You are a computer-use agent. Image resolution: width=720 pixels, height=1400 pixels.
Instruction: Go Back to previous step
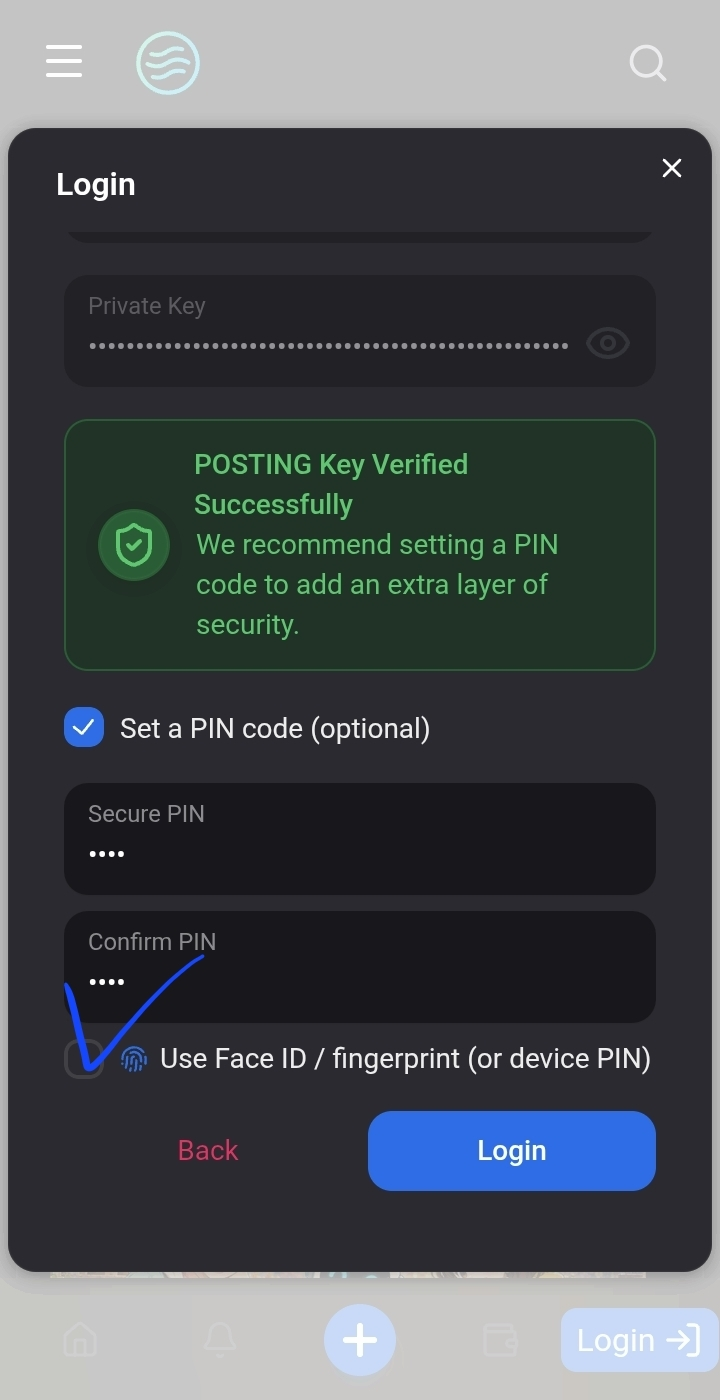click(208, 1150)
